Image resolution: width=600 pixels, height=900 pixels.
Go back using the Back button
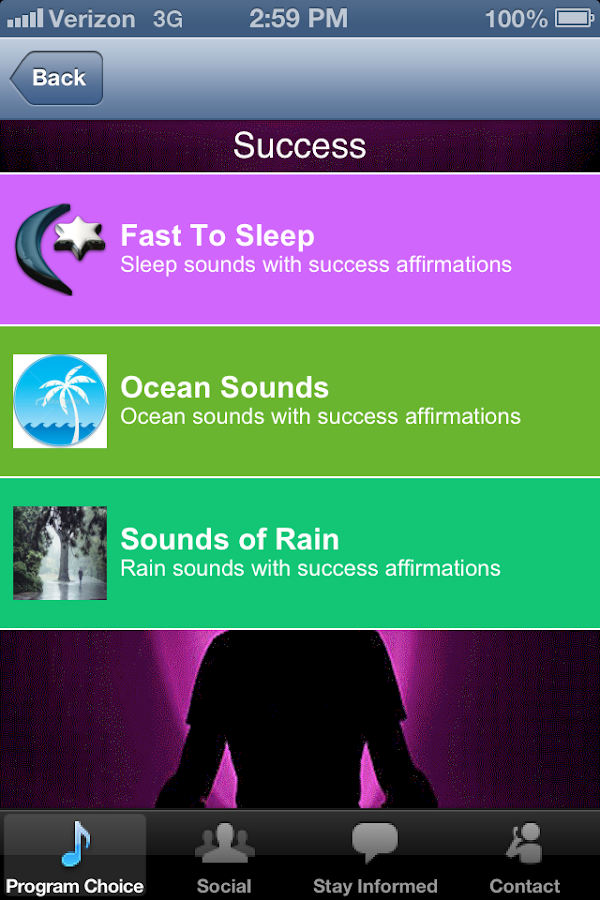coord(57,78)
